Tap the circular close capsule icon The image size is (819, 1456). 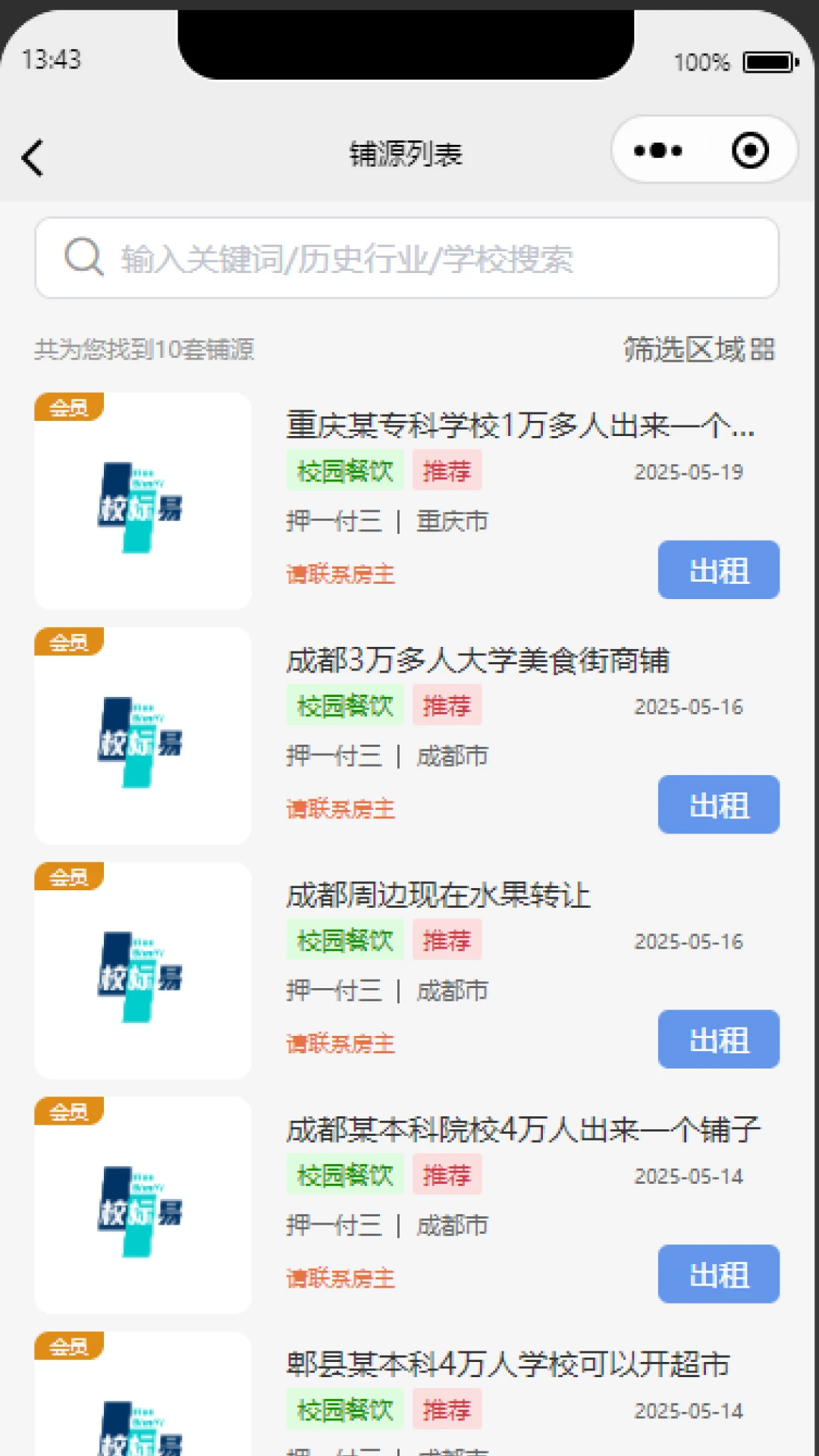[750, 150]
